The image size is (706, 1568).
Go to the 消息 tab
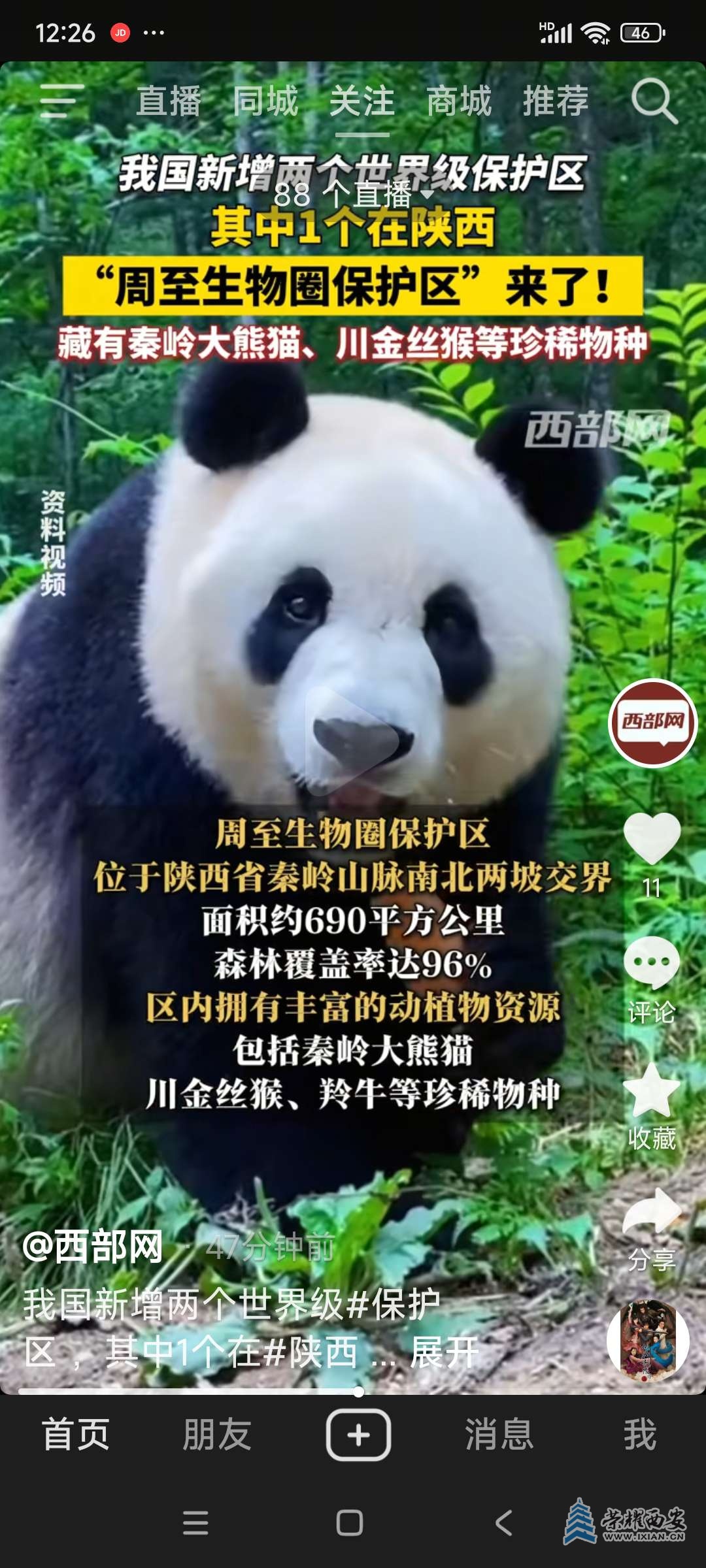[499, 1435]
